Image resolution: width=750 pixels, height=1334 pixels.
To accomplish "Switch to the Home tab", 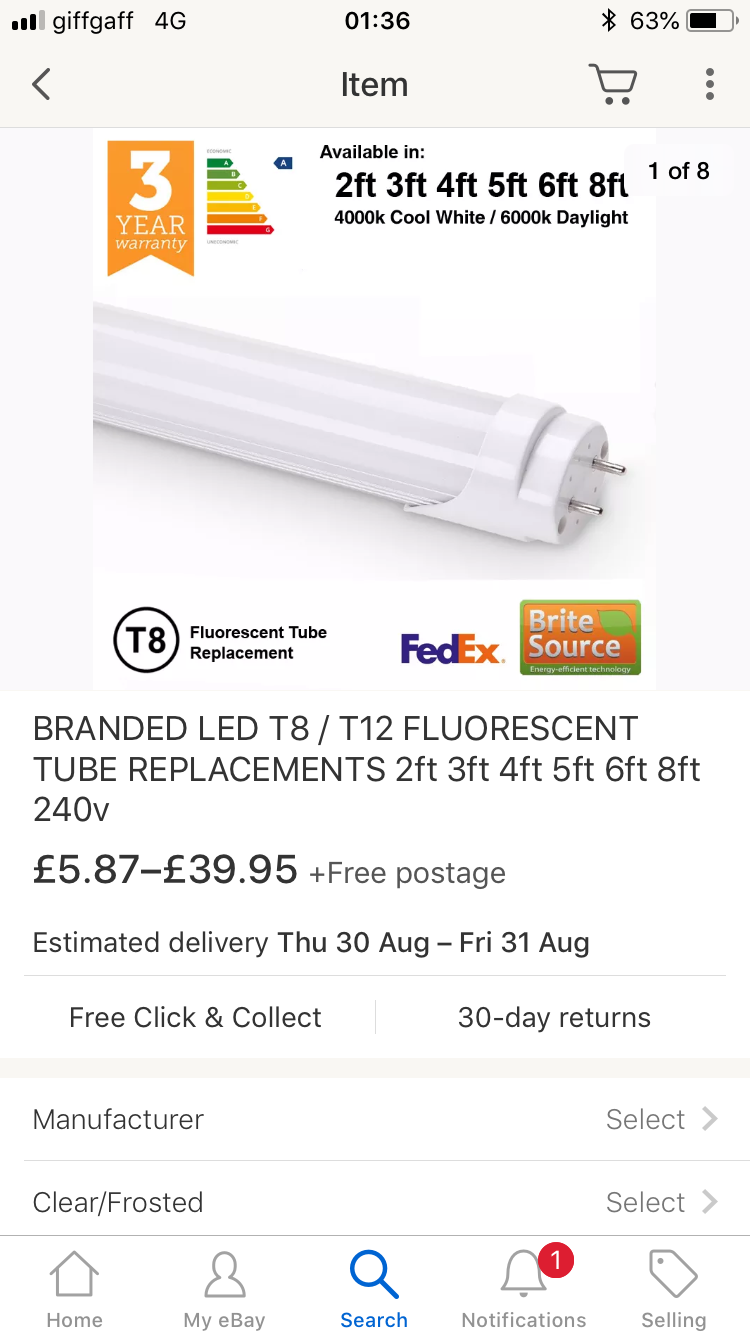I will [75, 1288].
